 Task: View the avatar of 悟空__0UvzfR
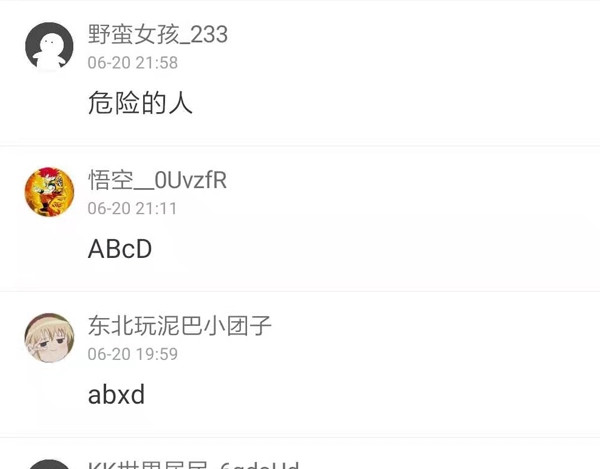pyautogui.click(x=49, y=192)
